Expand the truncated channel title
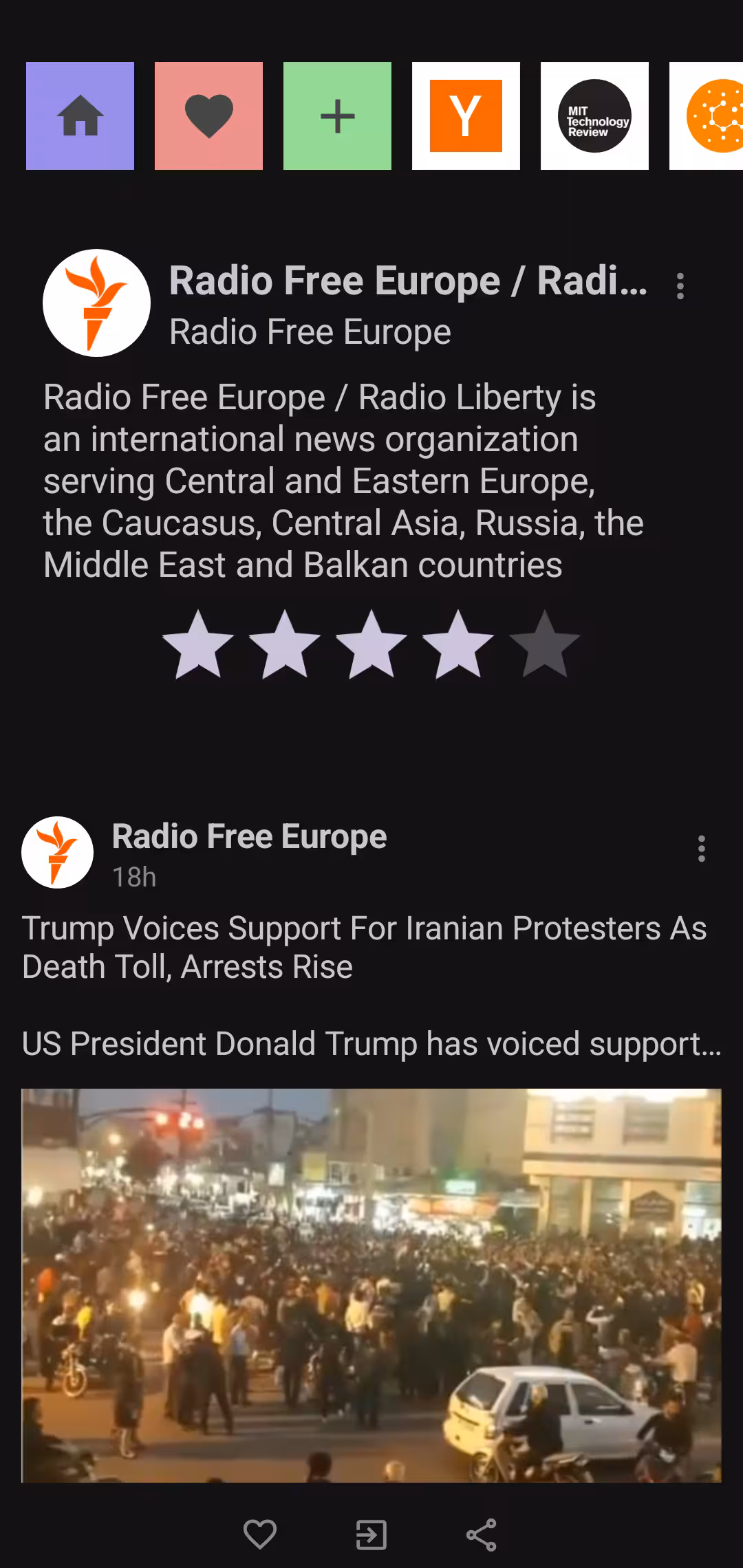743x1568 pixels. tap(409, 280)
